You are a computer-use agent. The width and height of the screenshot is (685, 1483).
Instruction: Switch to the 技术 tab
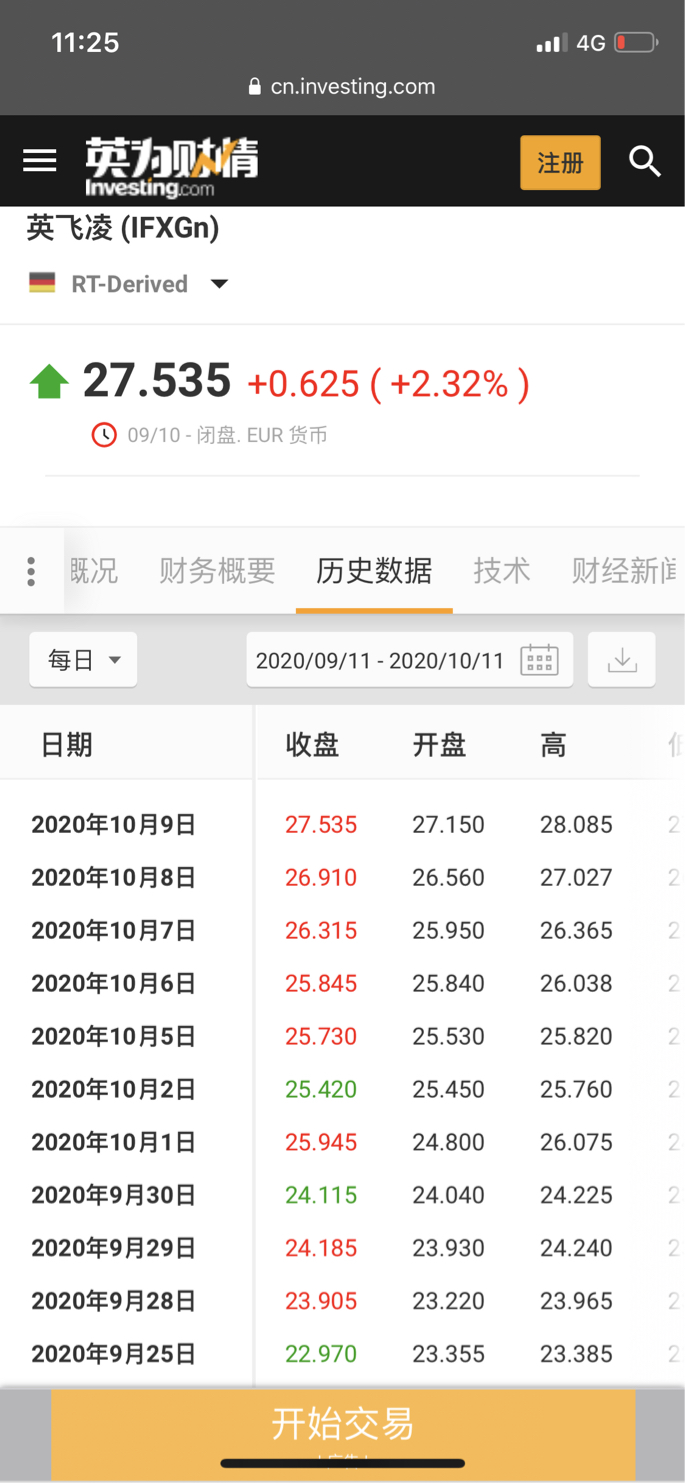point(501,571)
